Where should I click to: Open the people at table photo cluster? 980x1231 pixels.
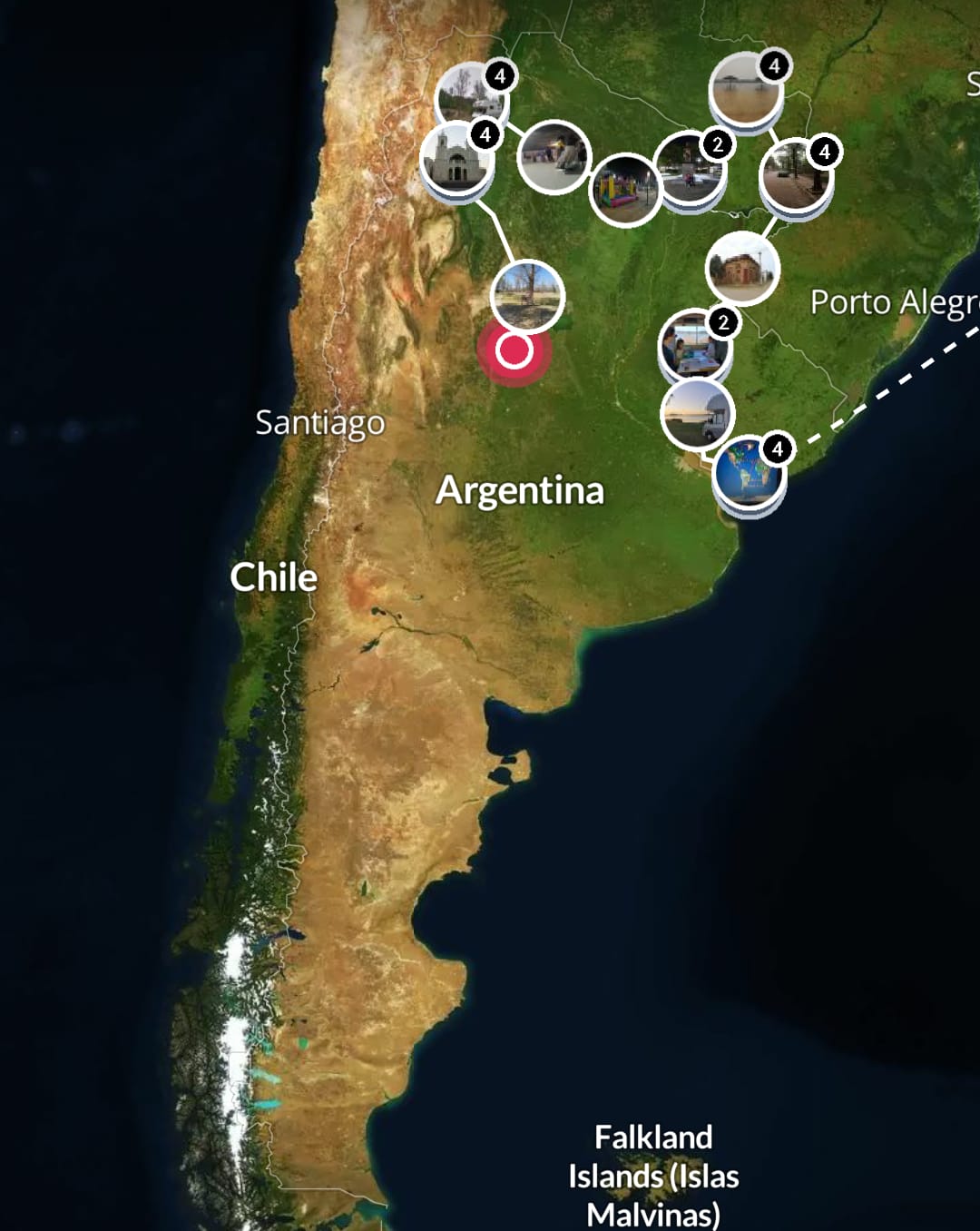[694, 346]
